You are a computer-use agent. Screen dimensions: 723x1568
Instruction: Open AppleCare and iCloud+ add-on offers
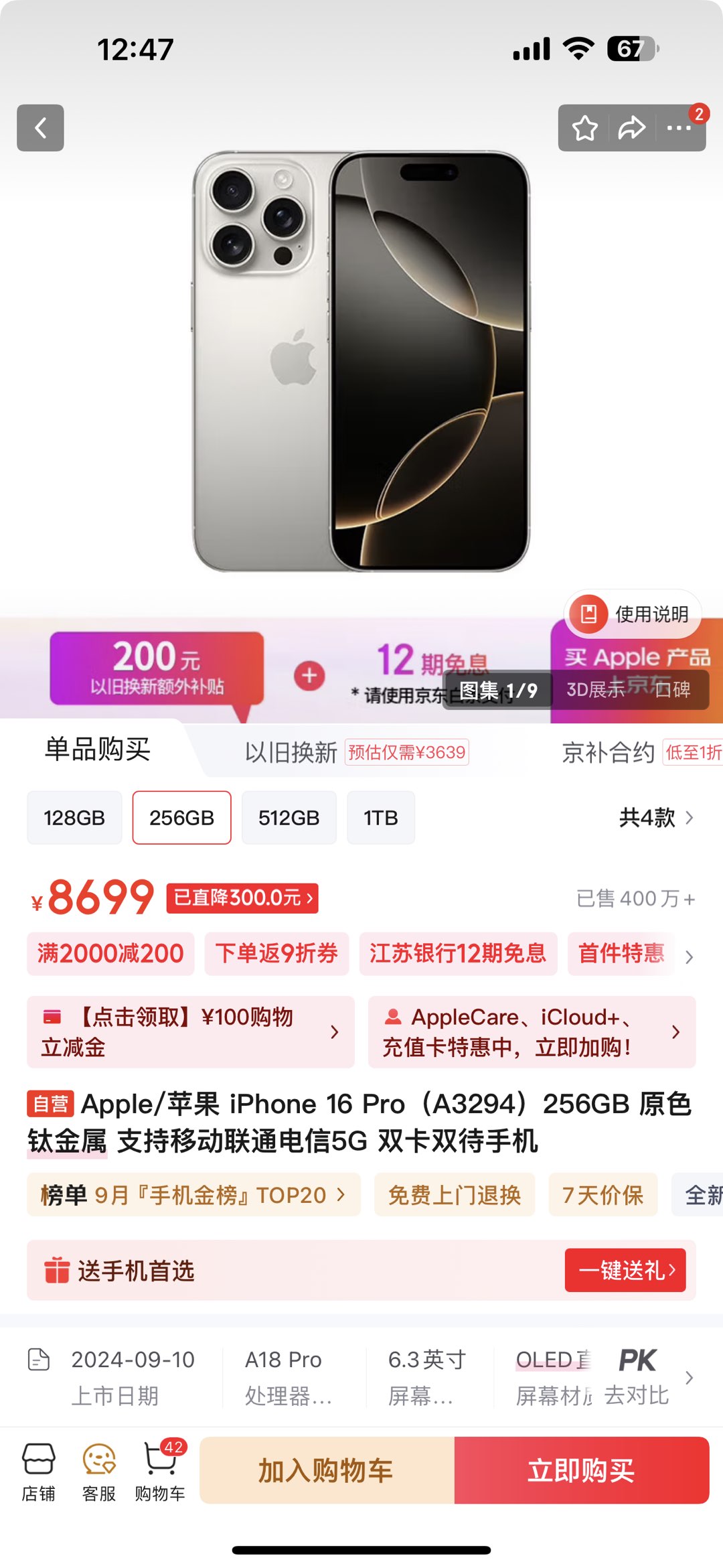(x=532, y=1031)
